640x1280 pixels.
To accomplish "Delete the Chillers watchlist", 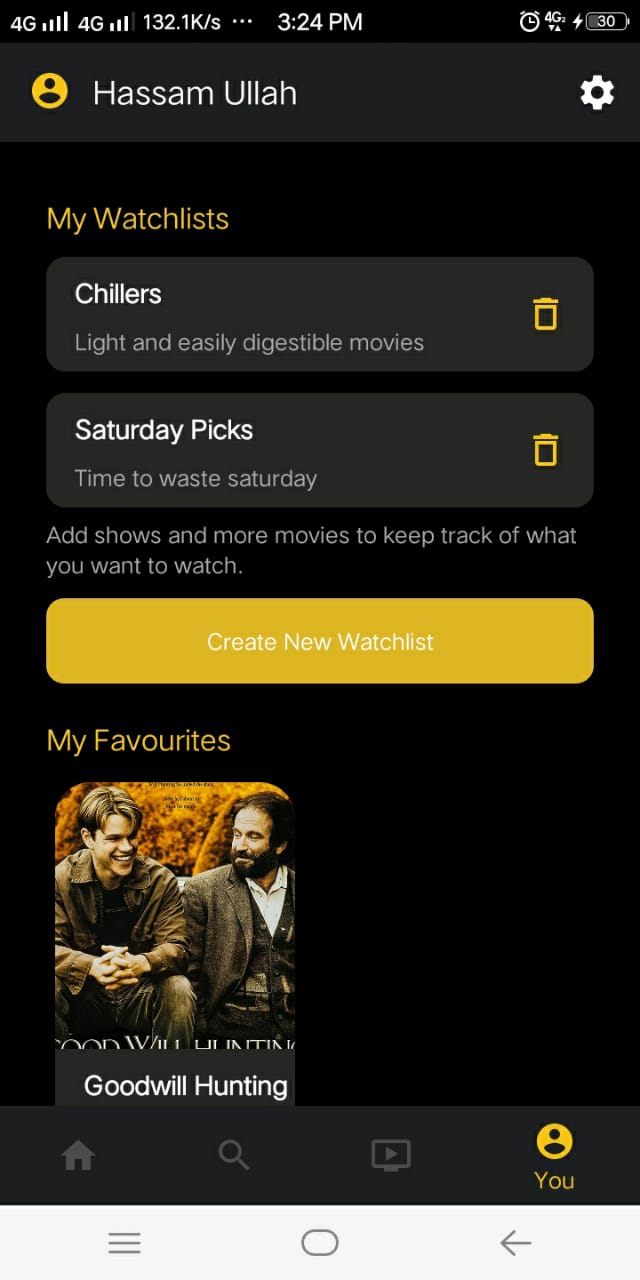I will (545, 314).
